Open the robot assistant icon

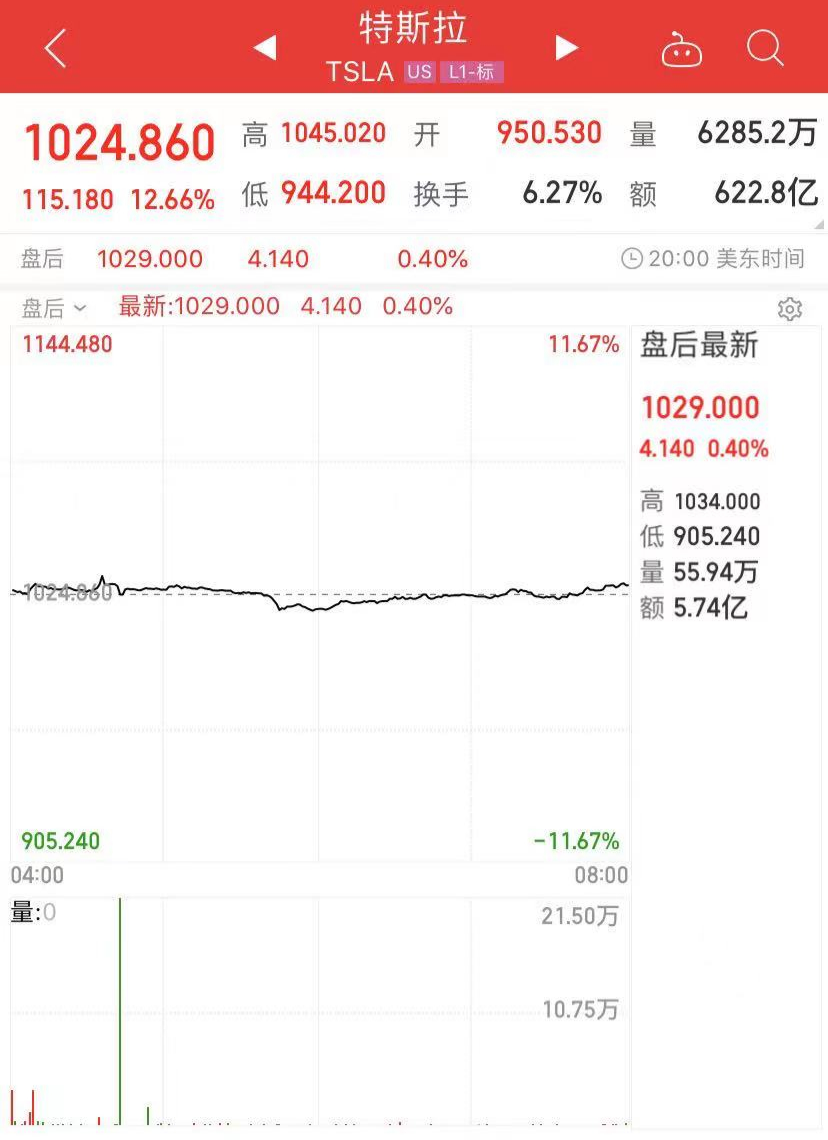[x=681, y=49]
